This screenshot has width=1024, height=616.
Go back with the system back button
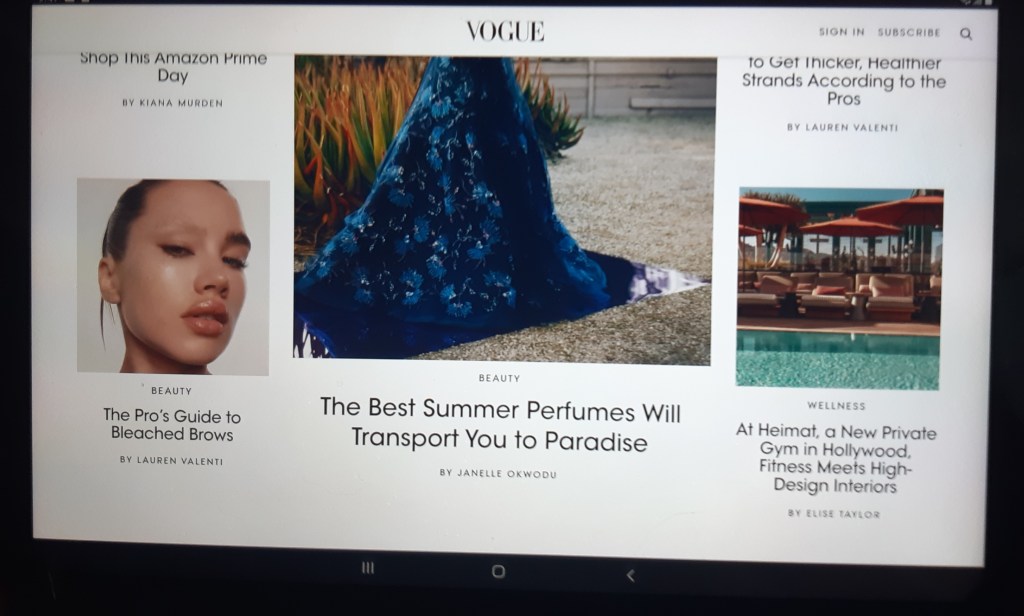coord(630,575)
